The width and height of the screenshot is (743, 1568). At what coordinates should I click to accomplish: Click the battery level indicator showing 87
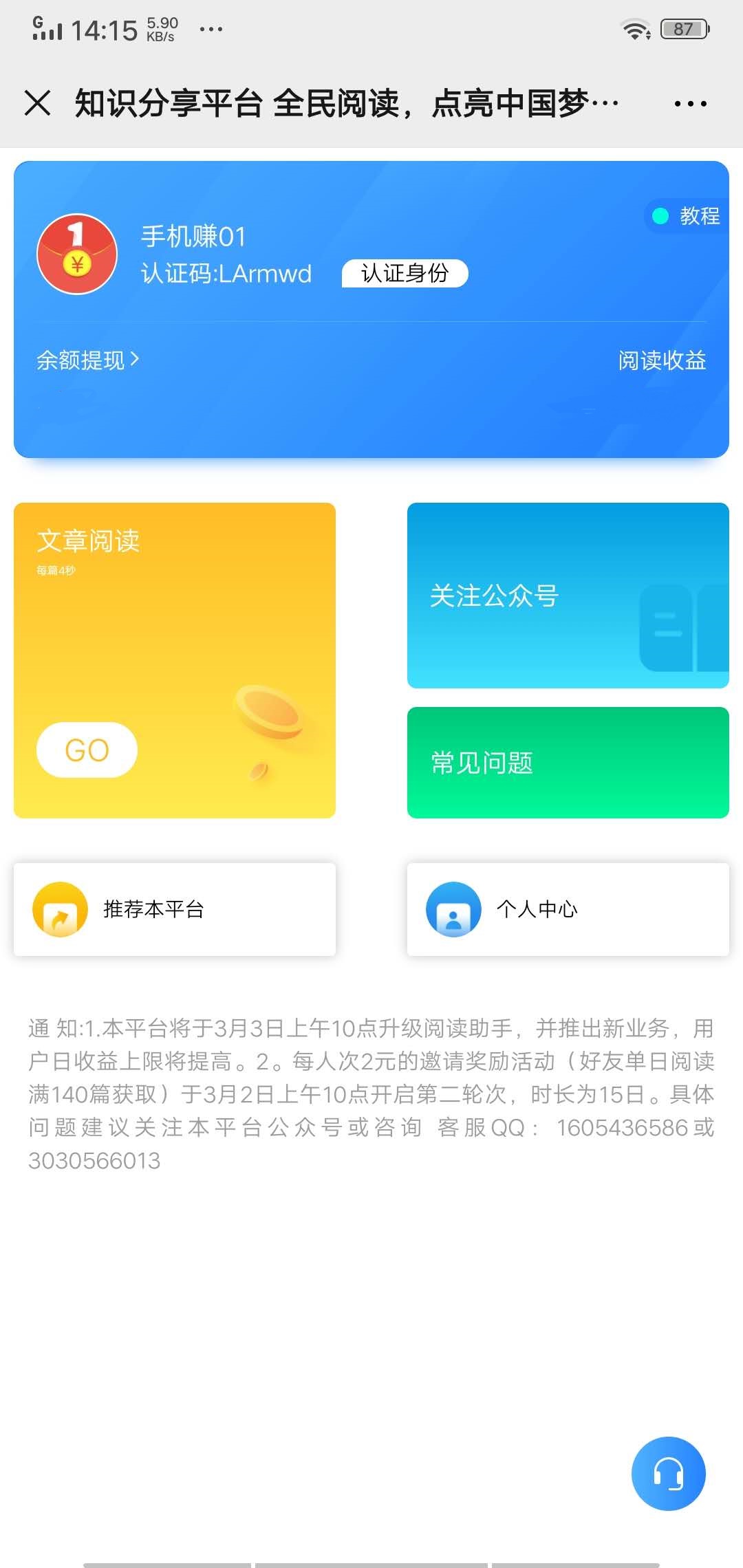tap(683, 28)
